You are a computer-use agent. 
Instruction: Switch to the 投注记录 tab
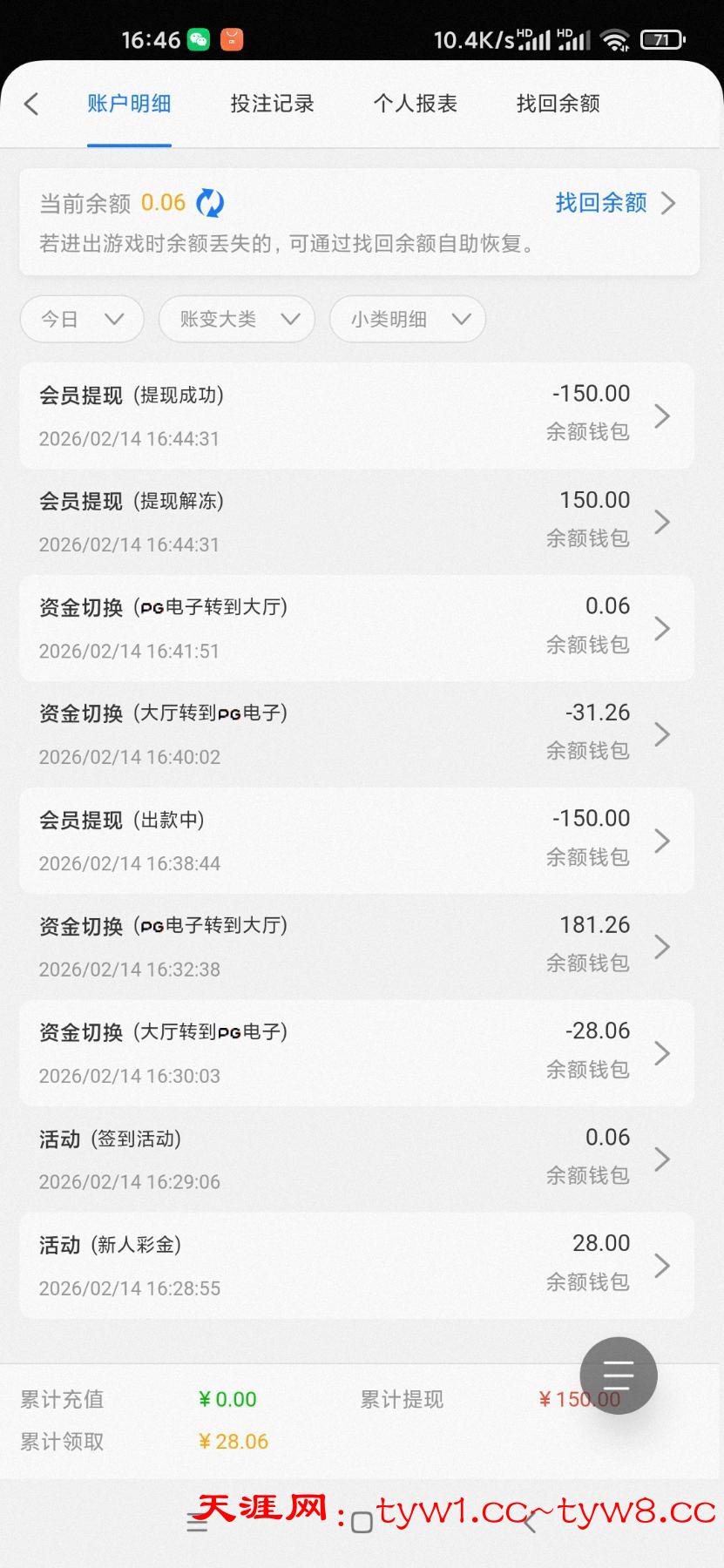272,104
